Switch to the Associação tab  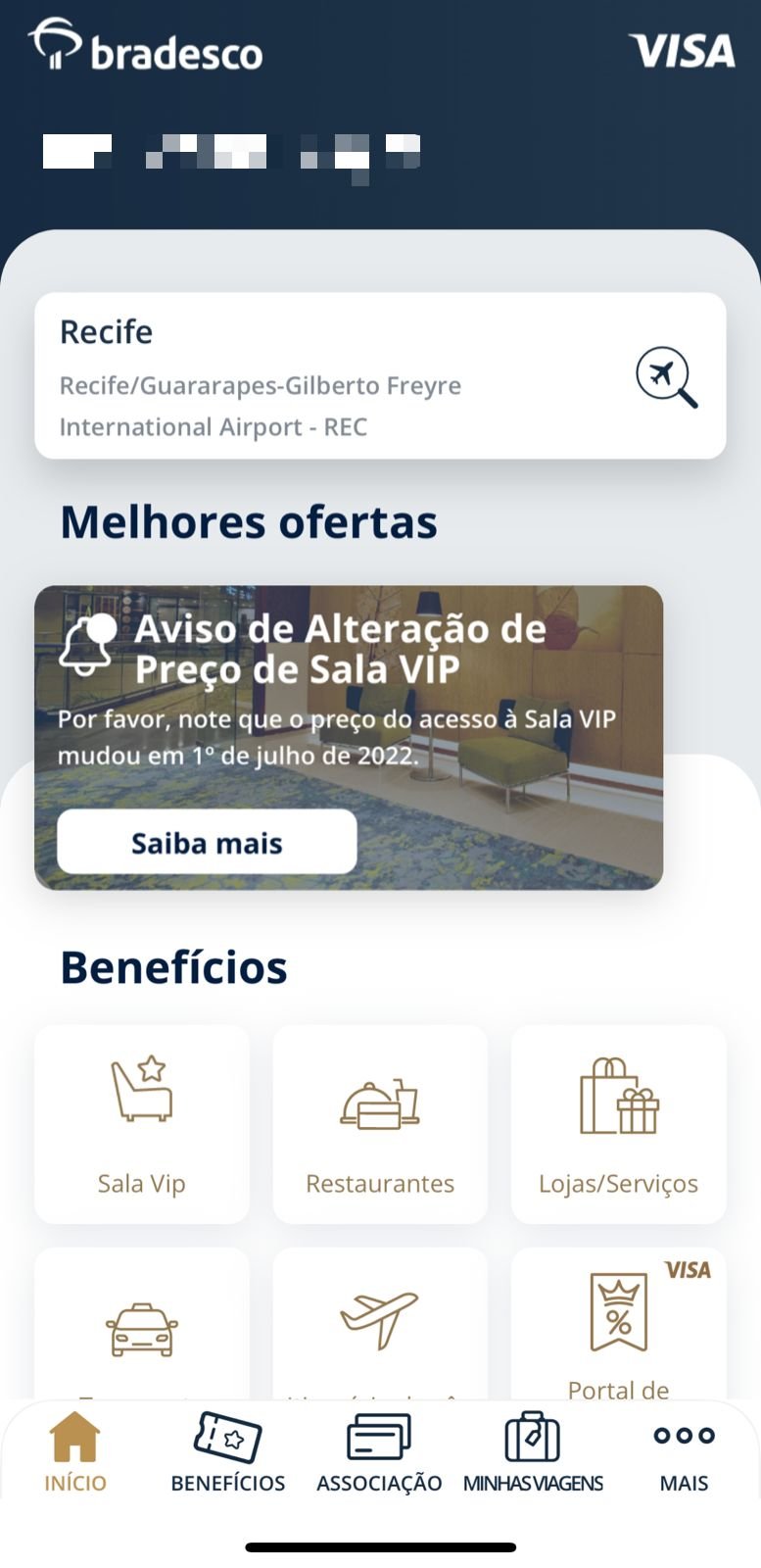(379, 1452)
